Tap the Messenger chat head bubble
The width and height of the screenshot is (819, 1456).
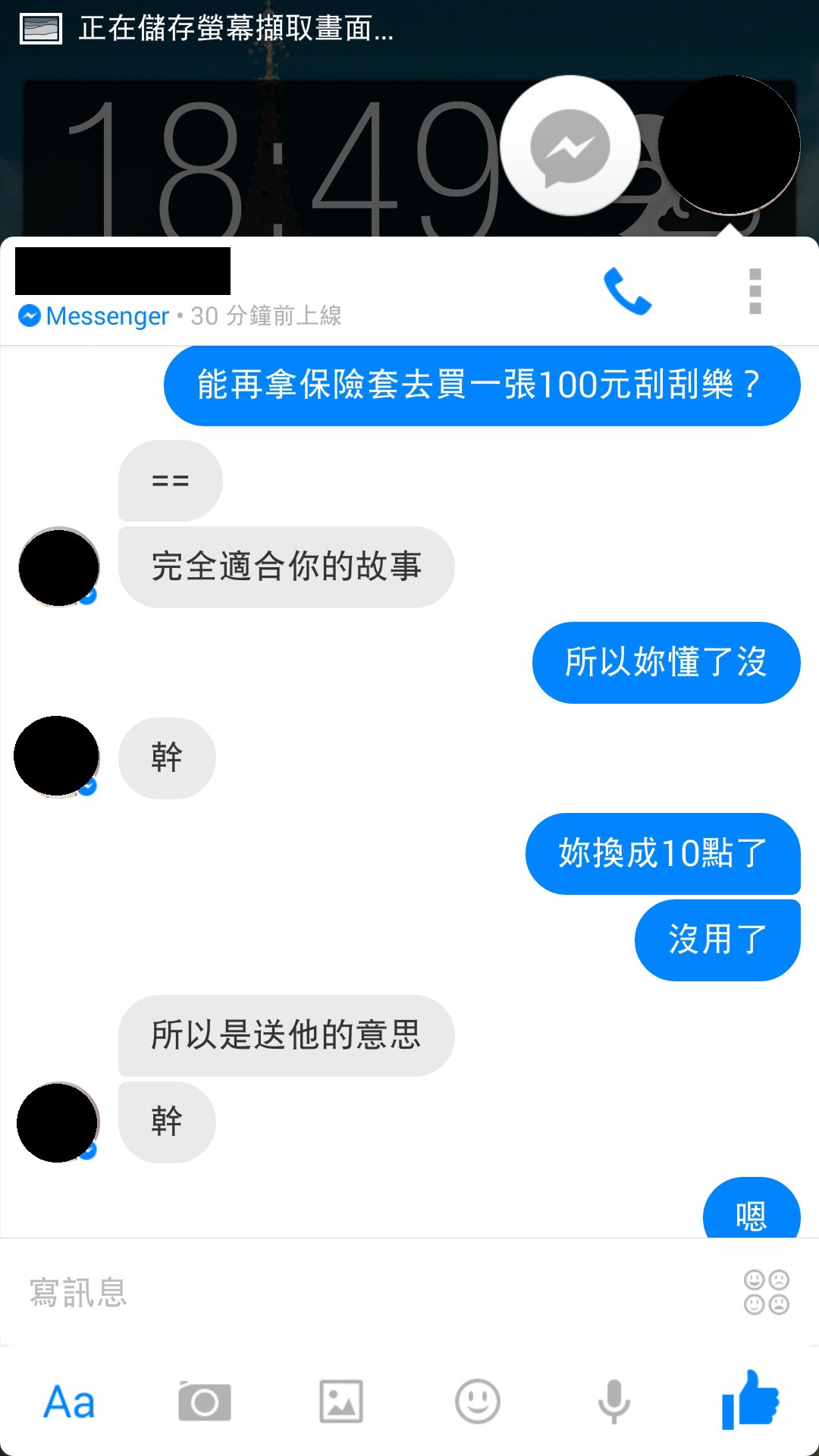(570, 146)
